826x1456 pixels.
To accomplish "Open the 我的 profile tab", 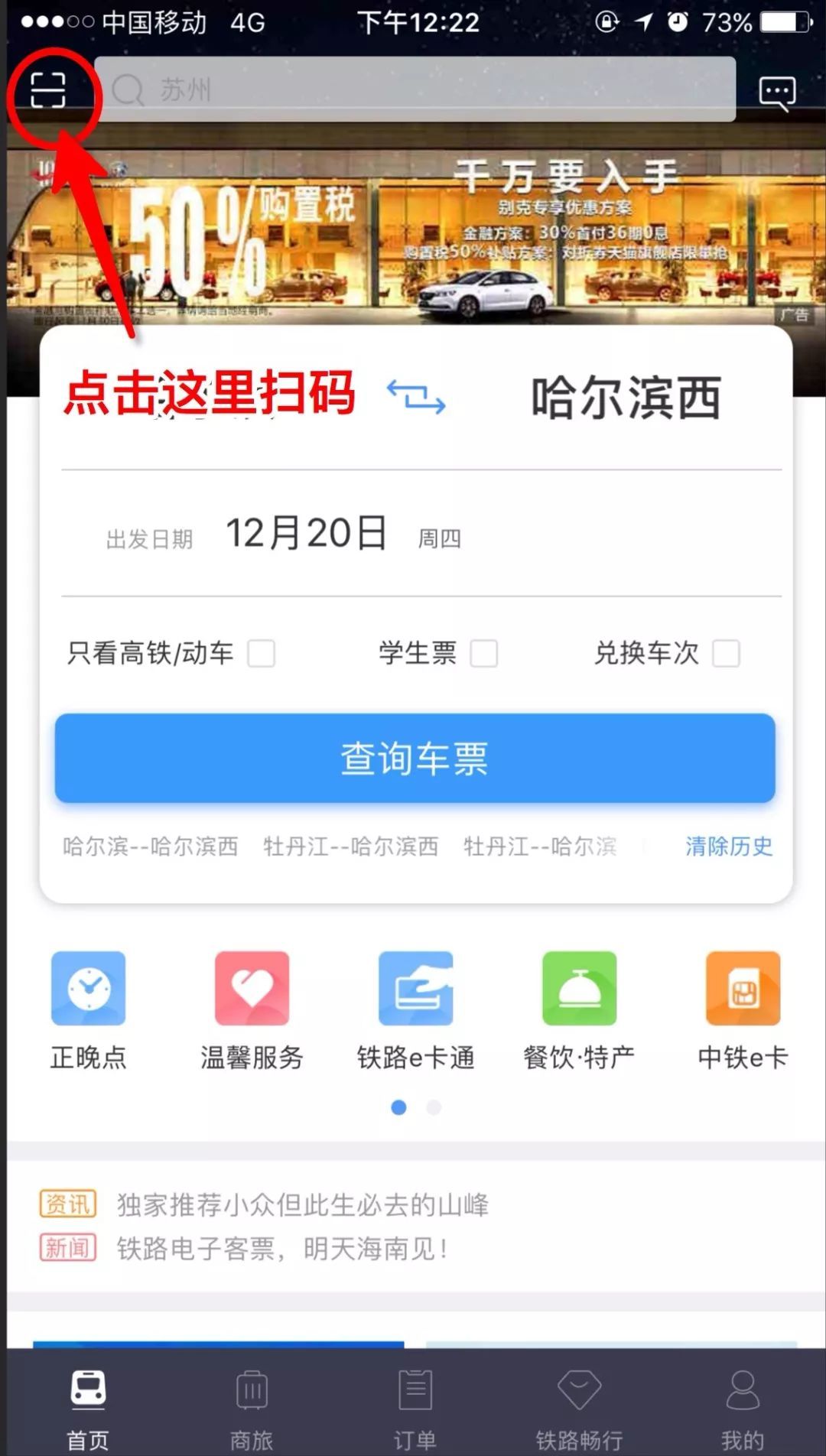I will pyautogui.click(x=739, y=1411).
